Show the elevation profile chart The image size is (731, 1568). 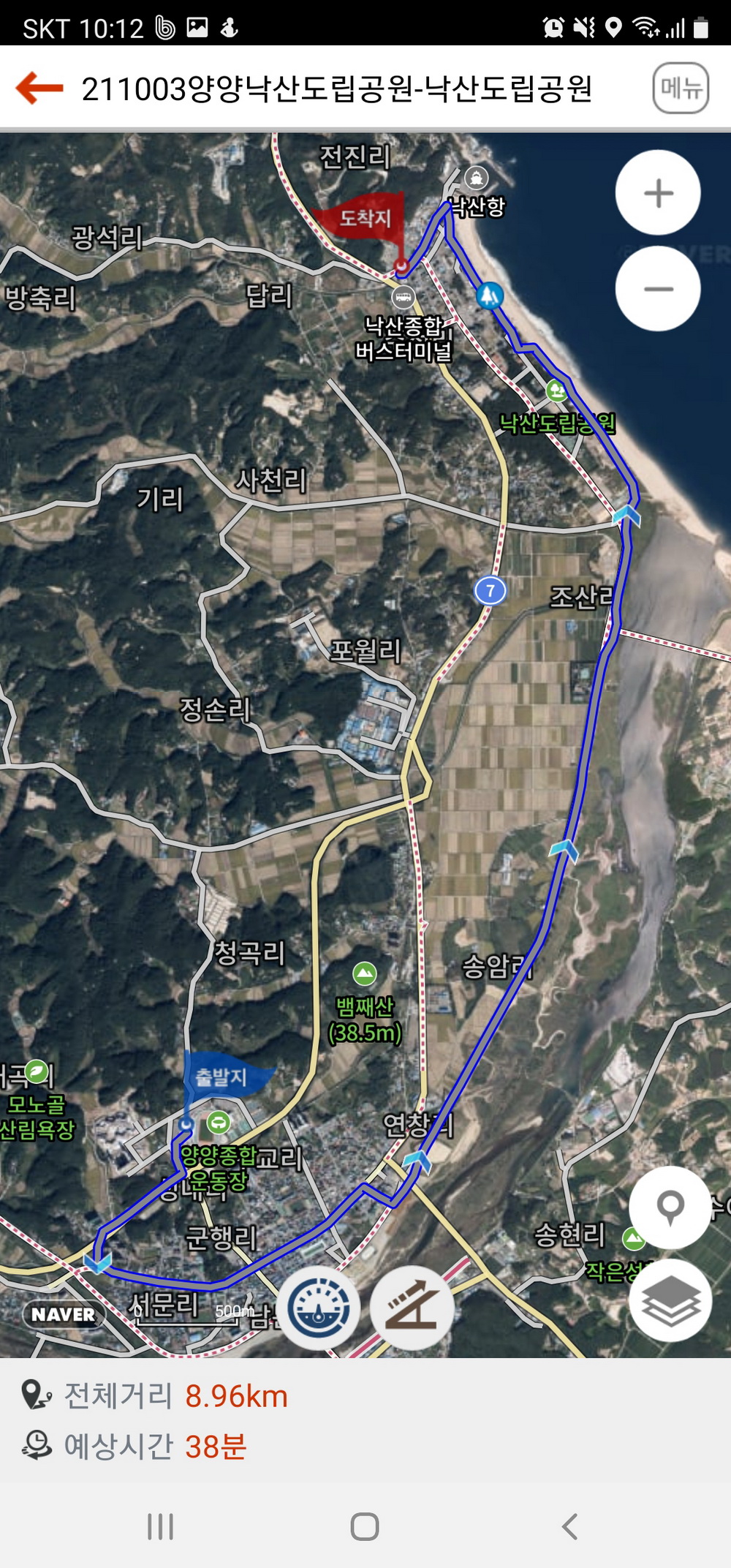click(x=412, y=1308)
